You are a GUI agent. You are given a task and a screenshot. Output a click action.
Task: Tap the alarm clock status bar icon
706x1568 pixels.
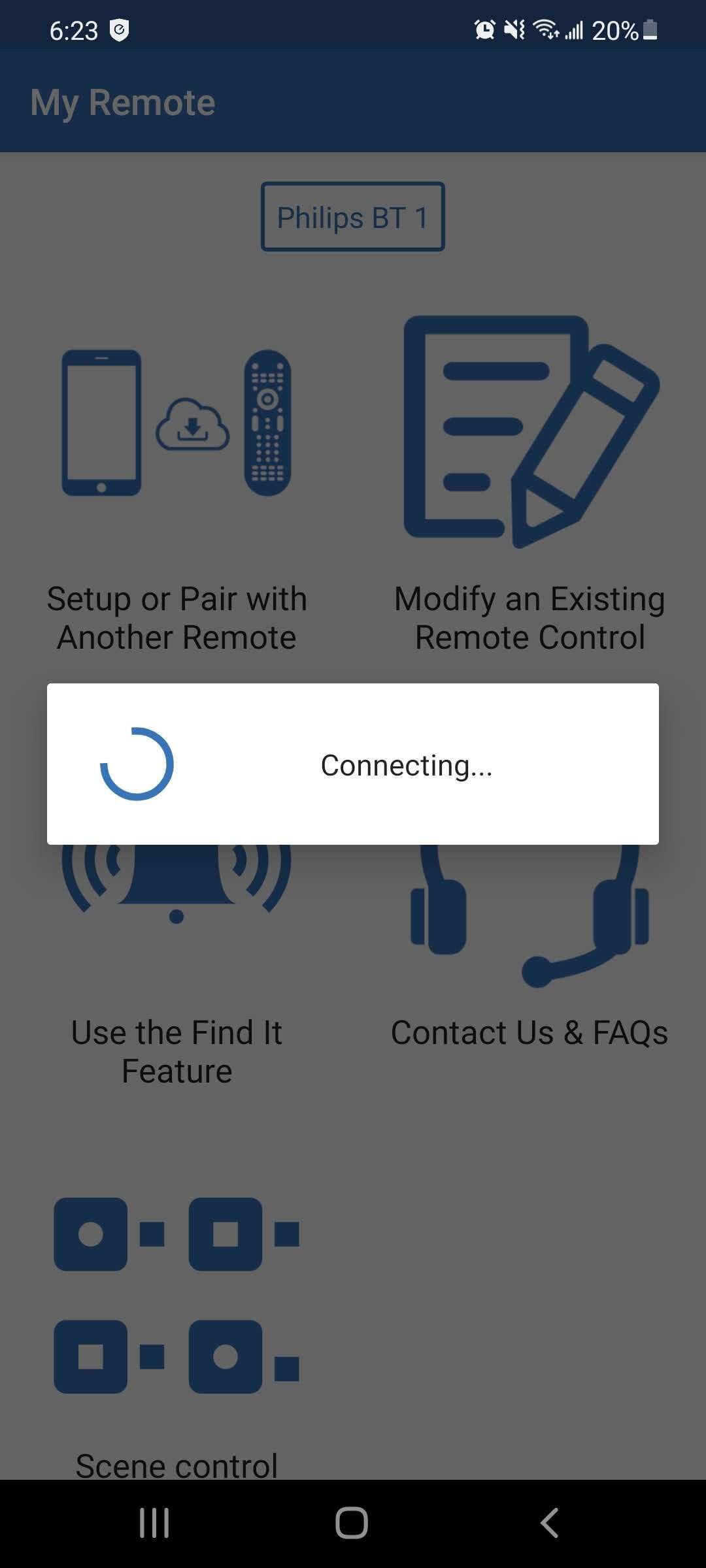pos(484,29)
